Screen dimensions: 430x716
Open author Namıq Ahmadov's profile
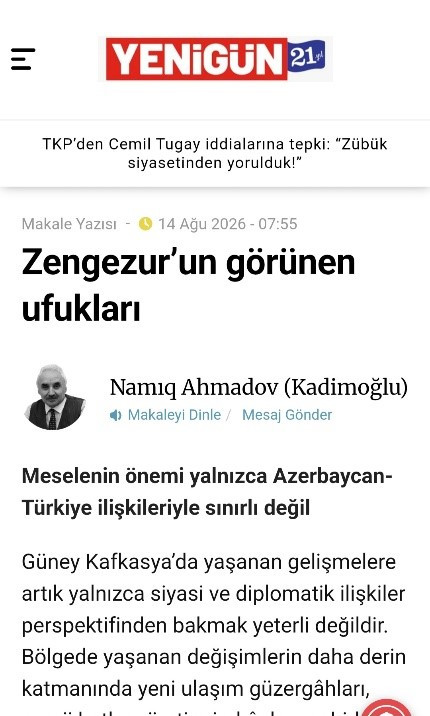(x=258, y=387)
